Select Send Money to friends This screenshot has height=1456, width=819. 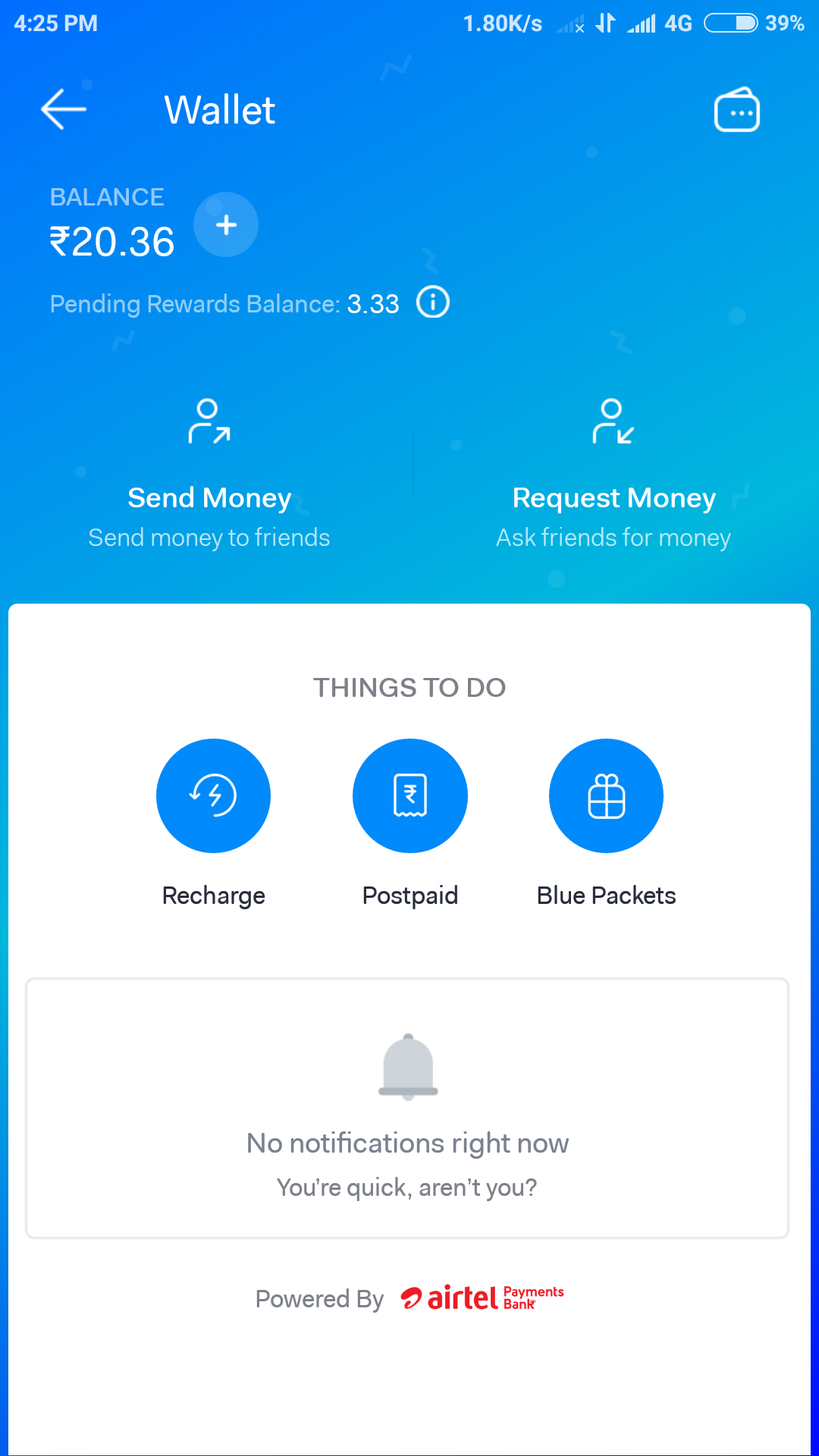click(209, 474)
